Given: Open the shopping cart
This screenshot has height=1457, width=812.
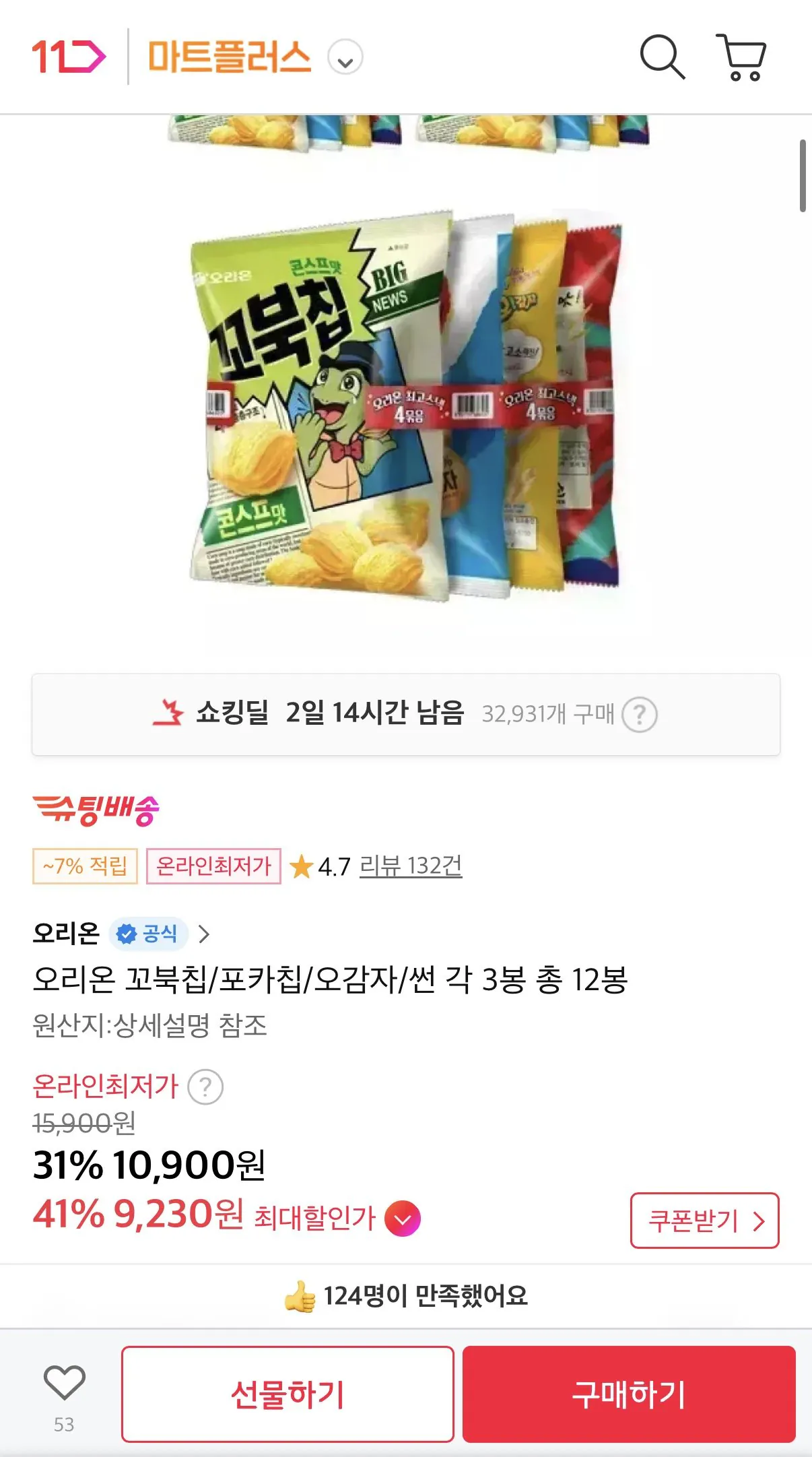Looking at the screenshot, I should (741, 57).
